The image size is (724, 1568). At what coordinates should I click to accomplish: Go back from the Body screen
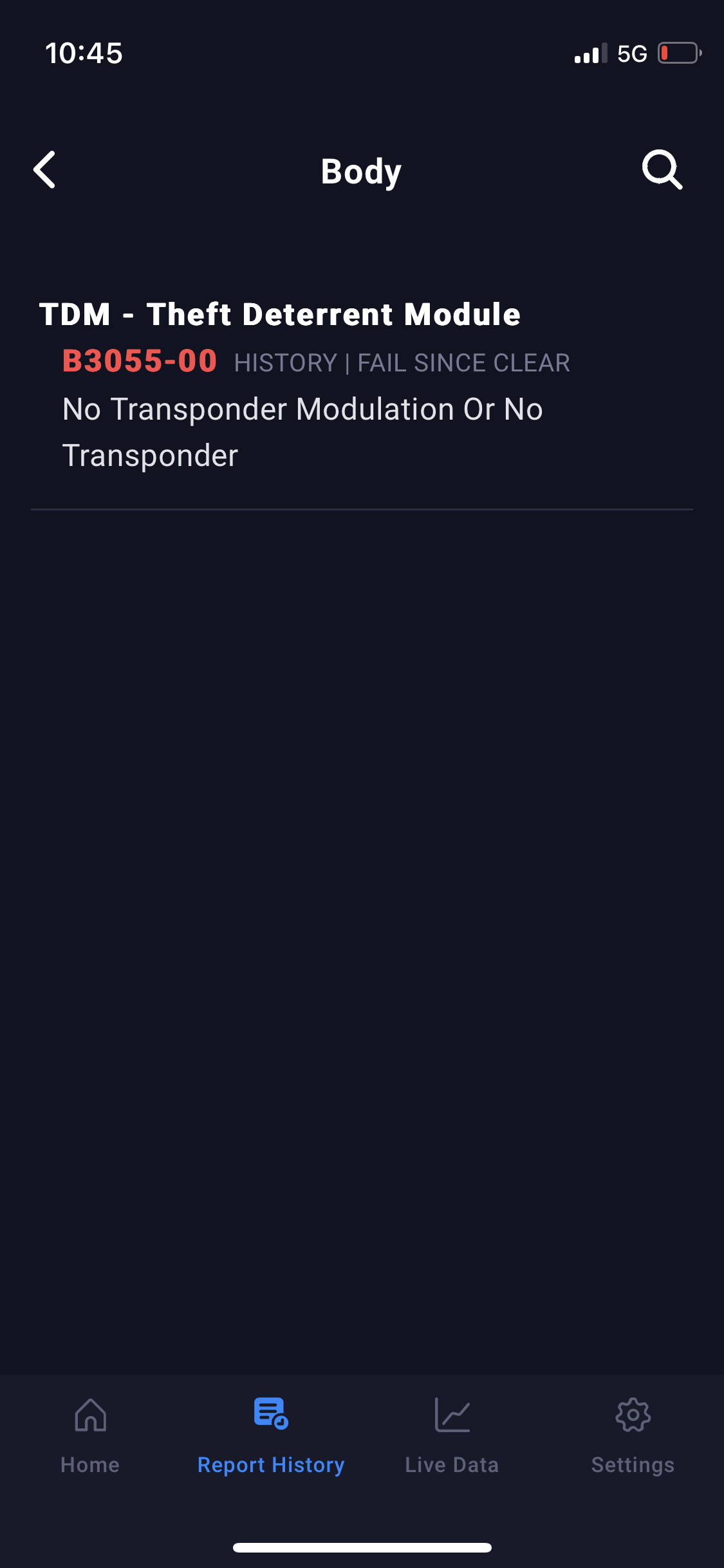point(45,171)
